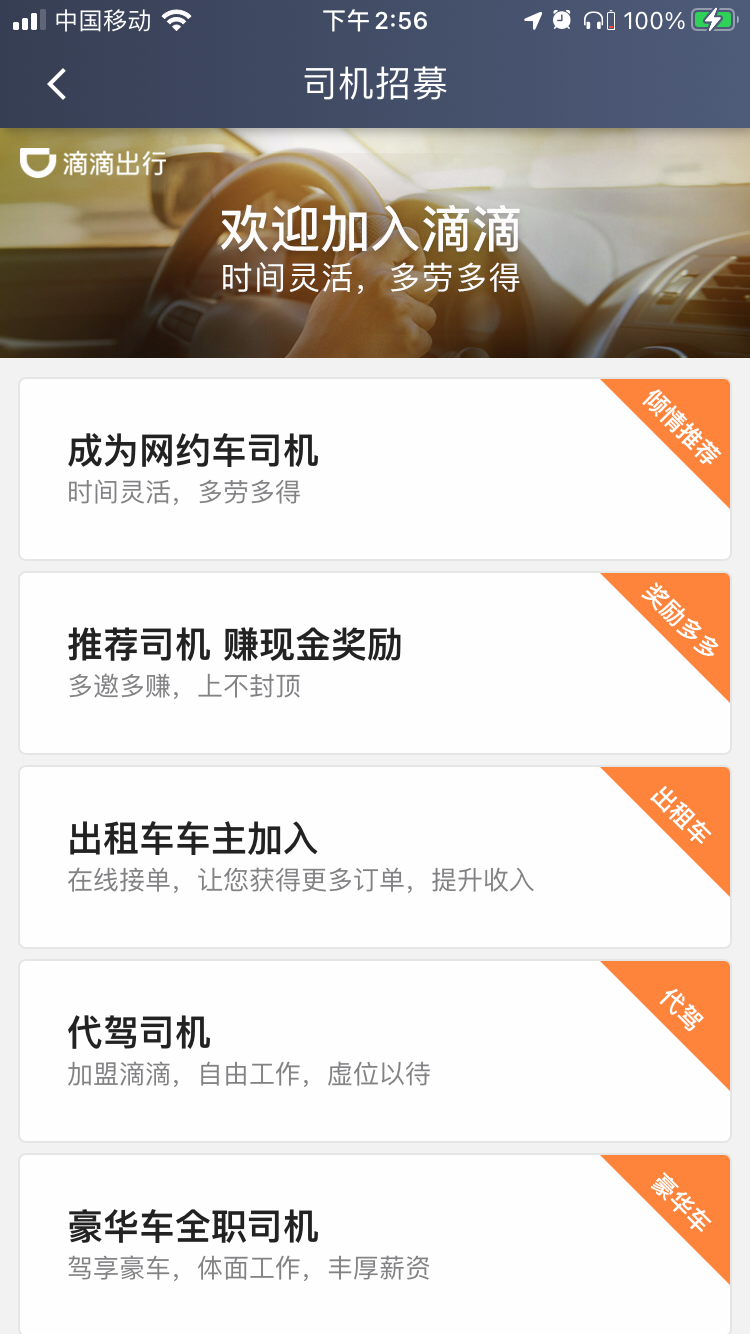Tap the orange 倾情推荐 ribbon

(x=678, y=427)
